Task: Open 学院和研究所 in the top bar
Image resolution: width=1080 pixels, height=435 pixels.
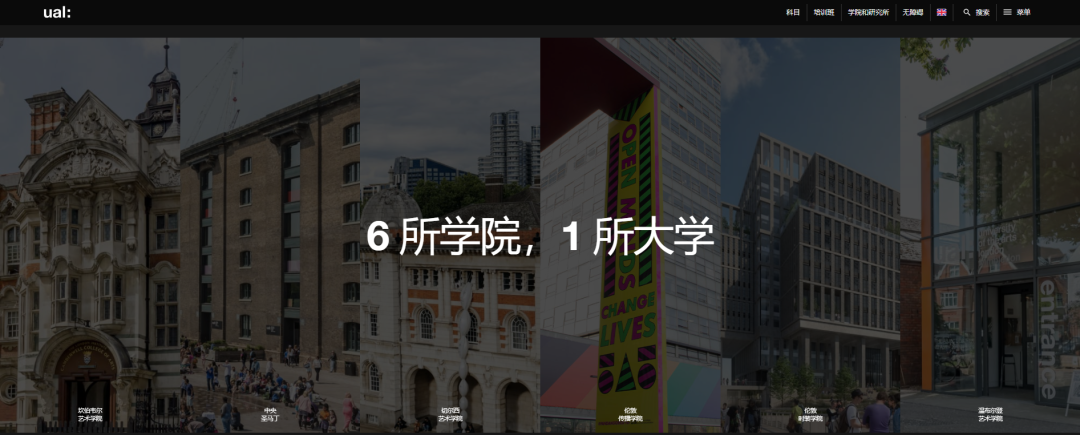Action: [868, 12]
